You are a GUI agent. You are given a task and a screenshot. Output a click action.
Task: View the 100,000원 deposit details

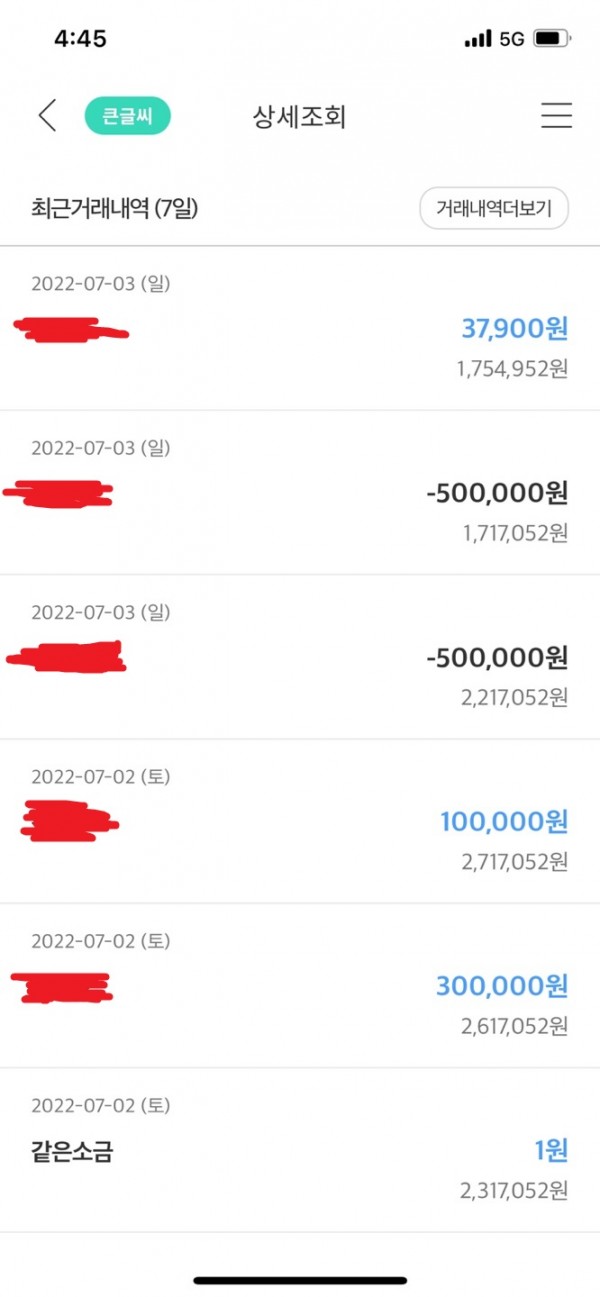[300, 822]
